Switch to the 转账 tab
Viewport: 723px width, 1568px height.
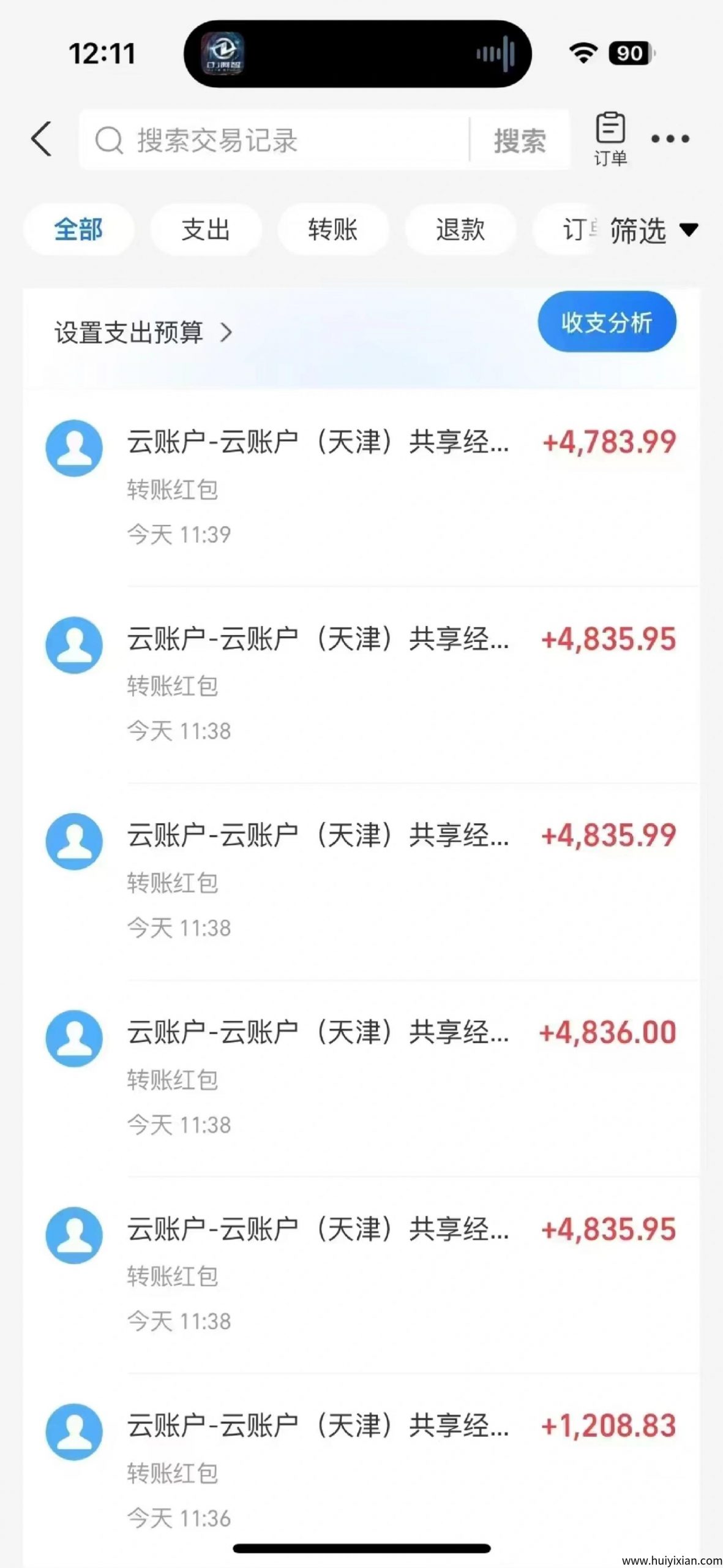(333, 230)
